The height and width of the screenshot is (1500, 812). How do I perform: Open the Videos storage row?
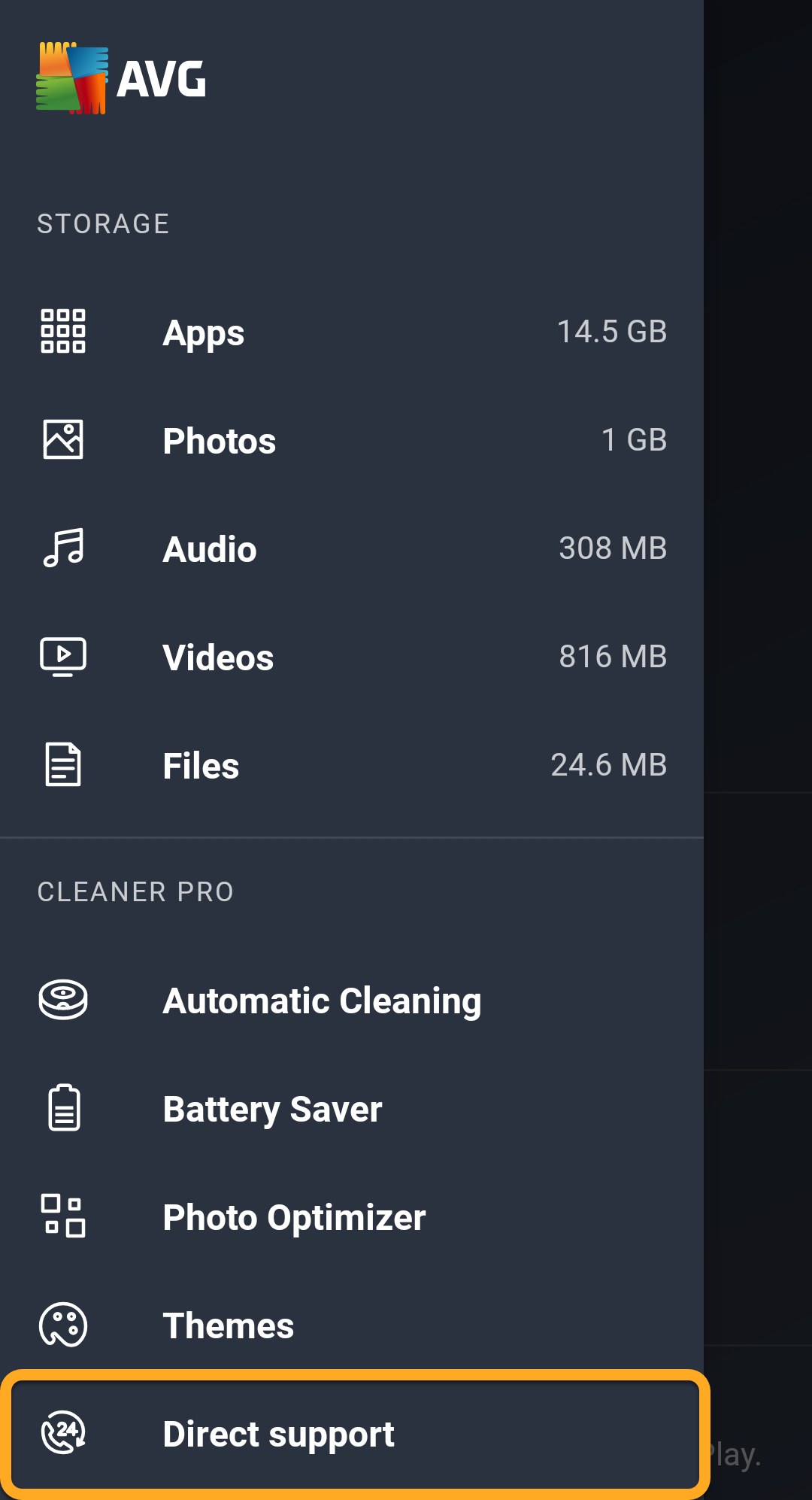352,657
